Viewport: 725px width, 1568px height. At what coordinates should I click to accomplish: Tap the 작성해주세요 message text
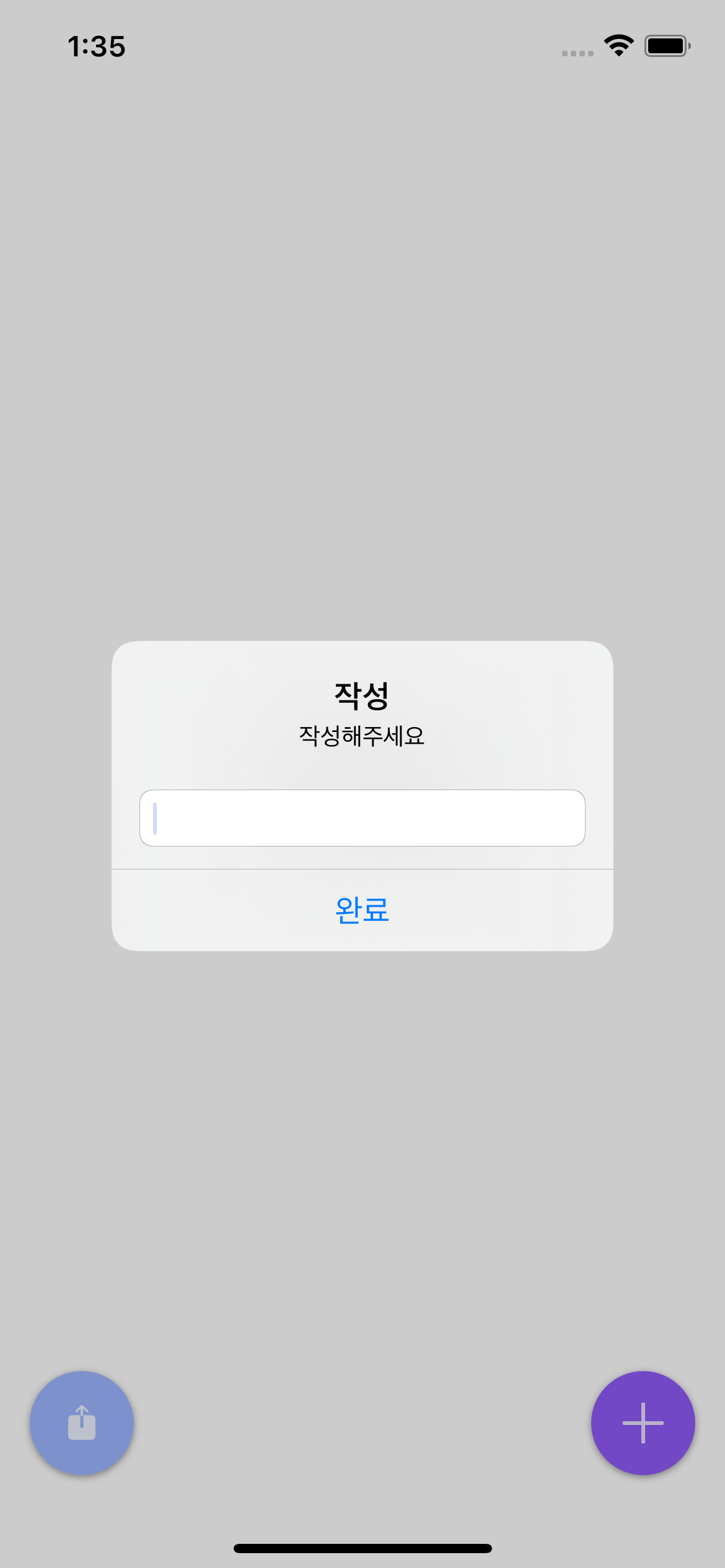click(x=362, y=736)
